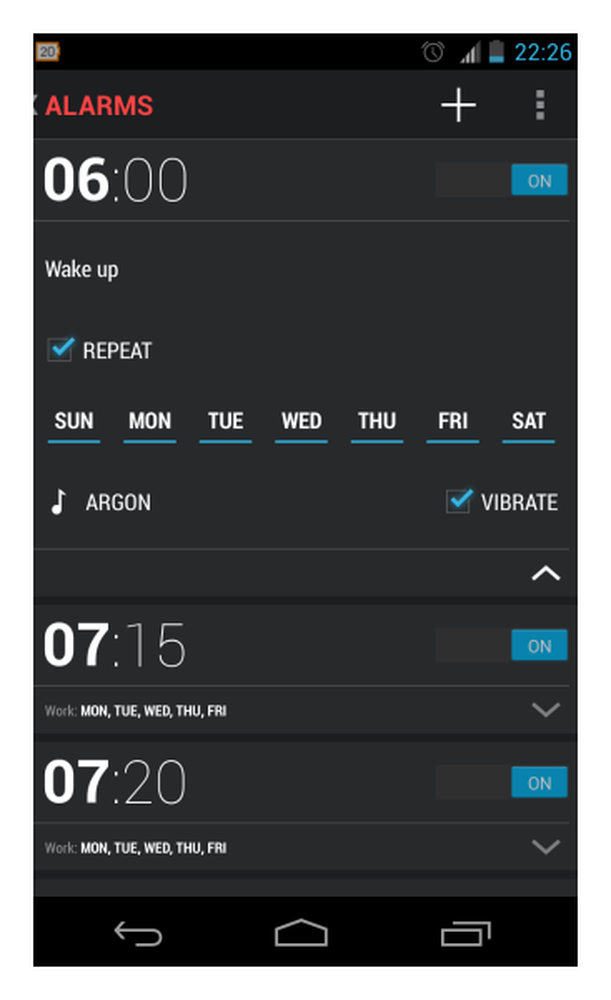Turn off the 06:00 alarm switch
Screen dimensions: 611x1000
501,180
